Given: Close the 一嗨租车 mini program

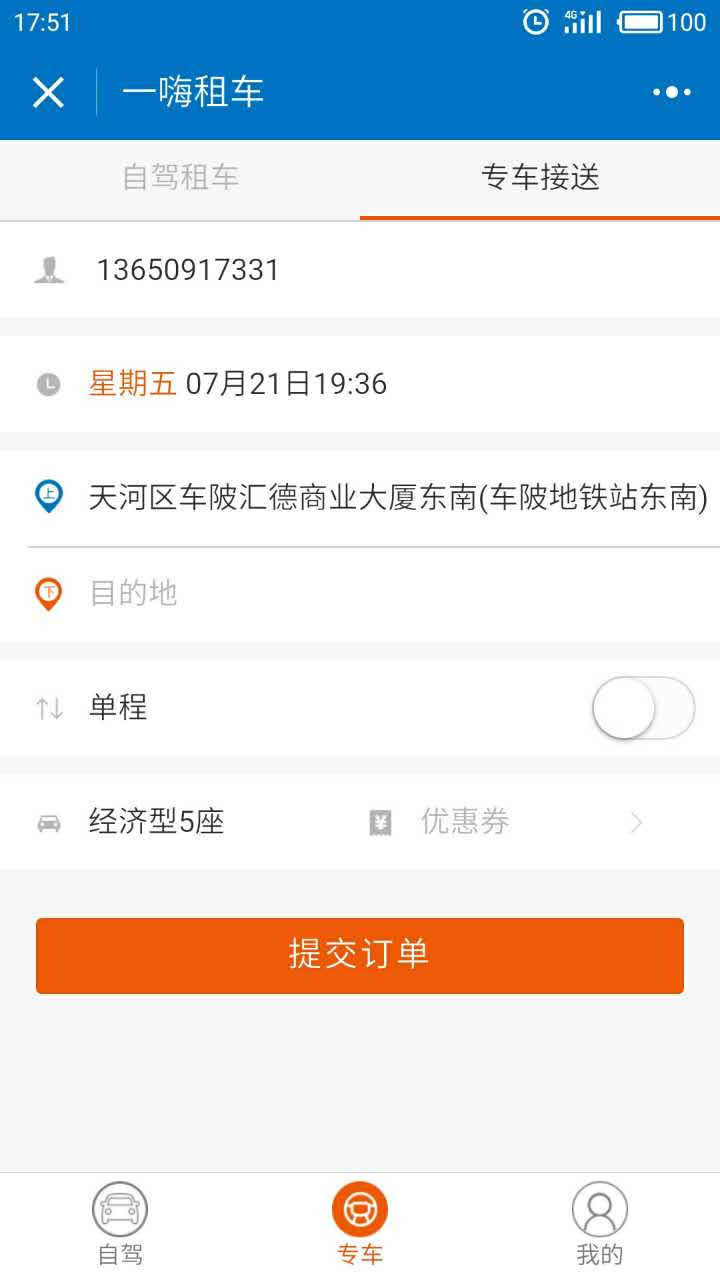Looking at the screenshot, I should point(48,93).
